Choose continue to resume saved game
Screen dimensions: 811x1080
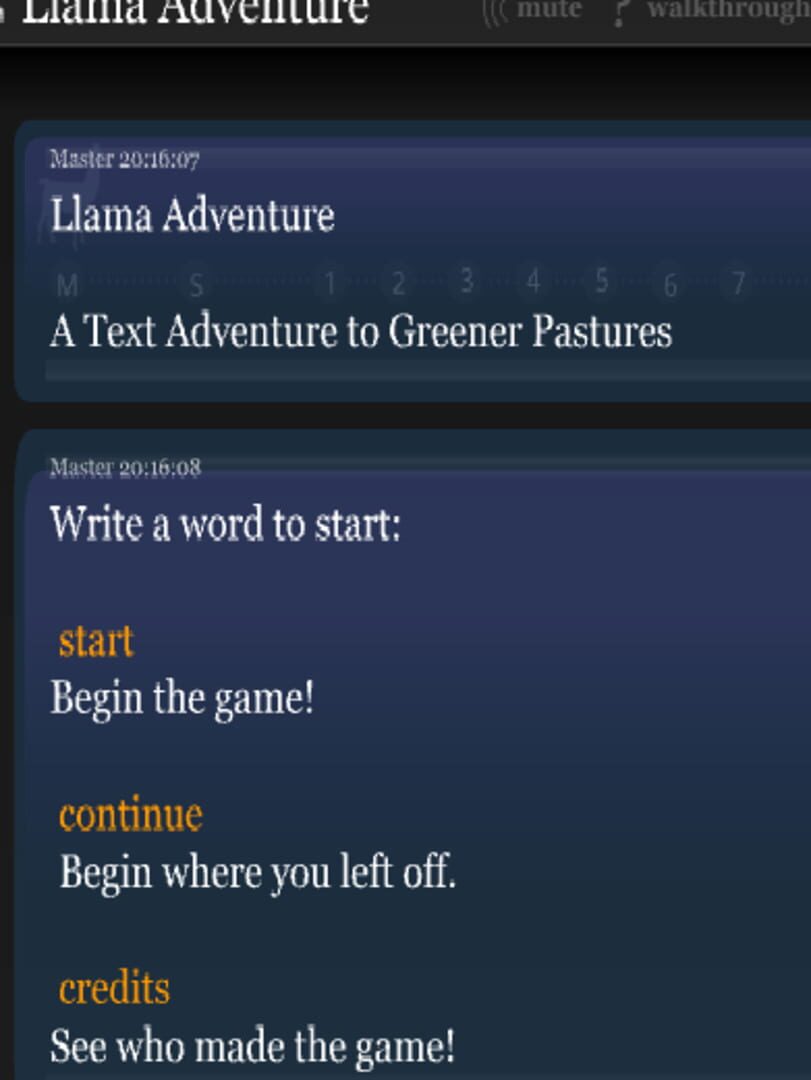130,815
